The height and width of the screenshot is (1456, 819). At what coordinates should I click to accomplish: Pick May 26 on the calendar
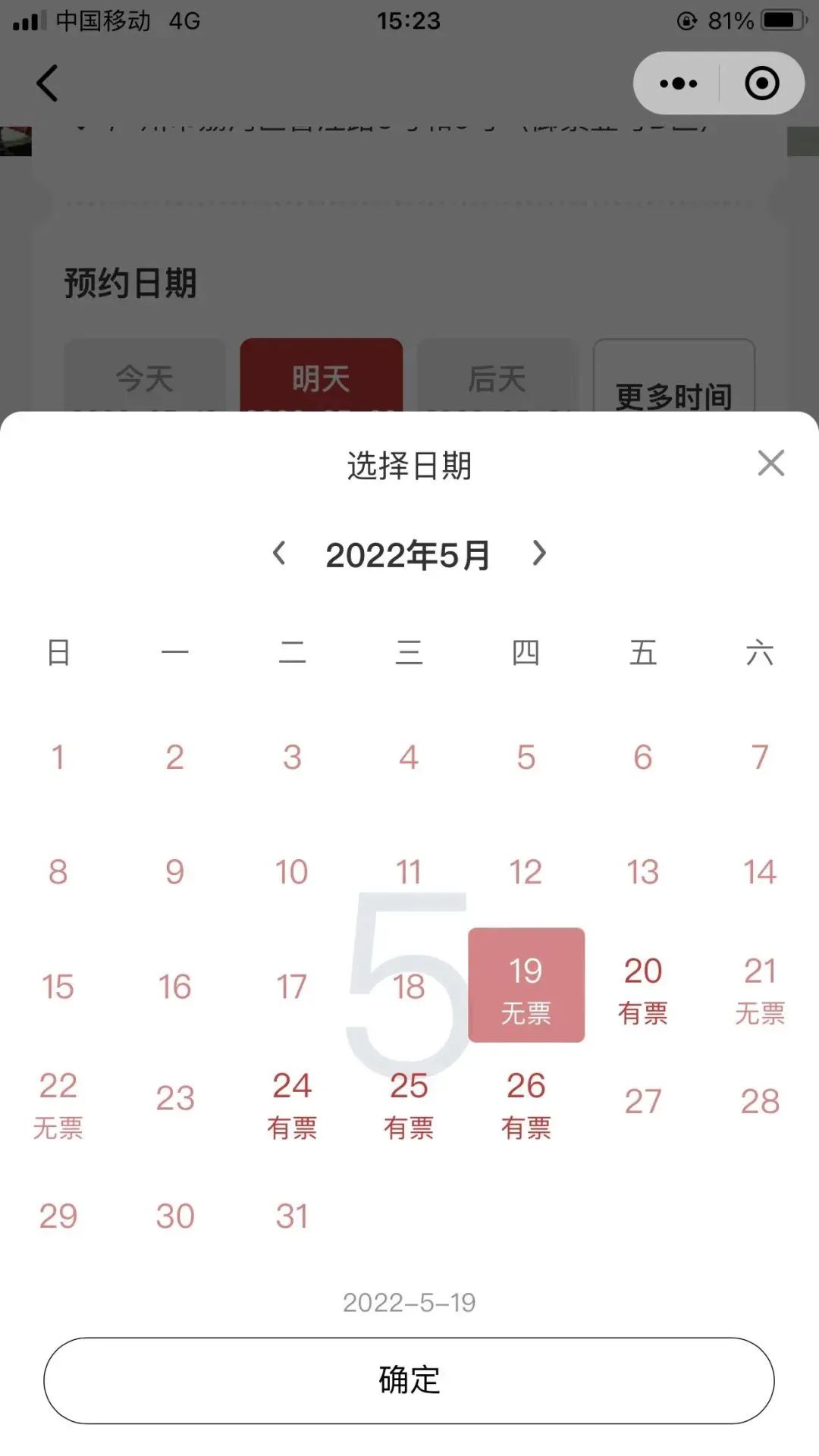(526, 1101)
